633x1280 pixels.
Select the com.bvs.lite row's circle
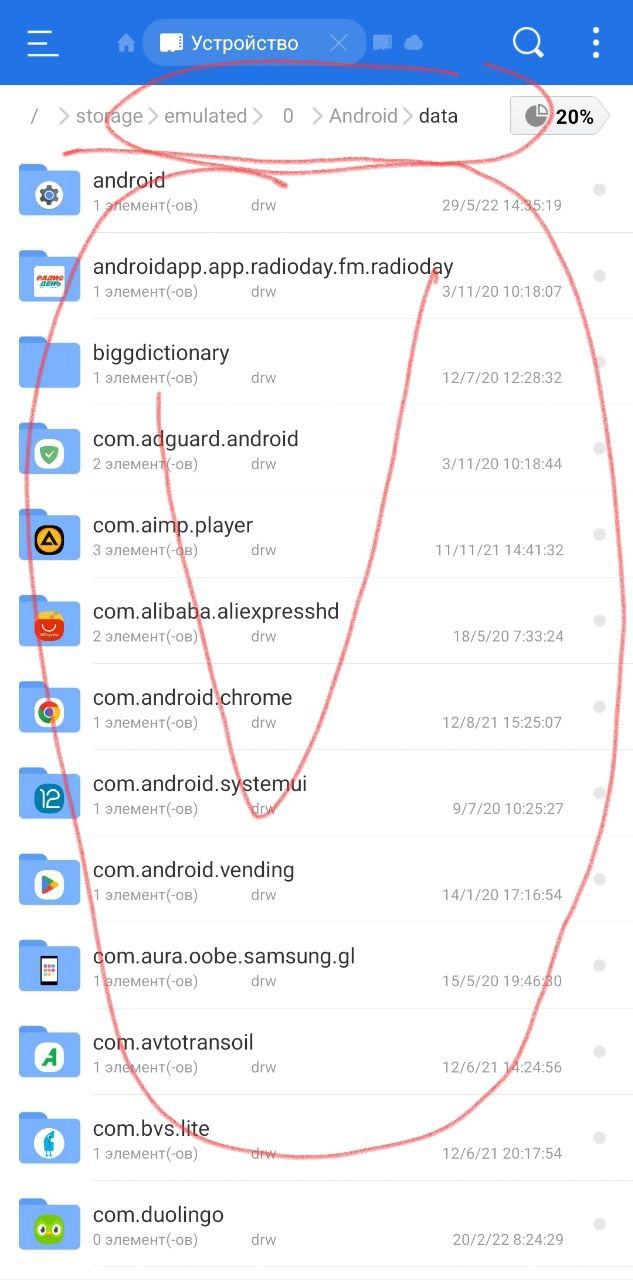coord(600,1138)
